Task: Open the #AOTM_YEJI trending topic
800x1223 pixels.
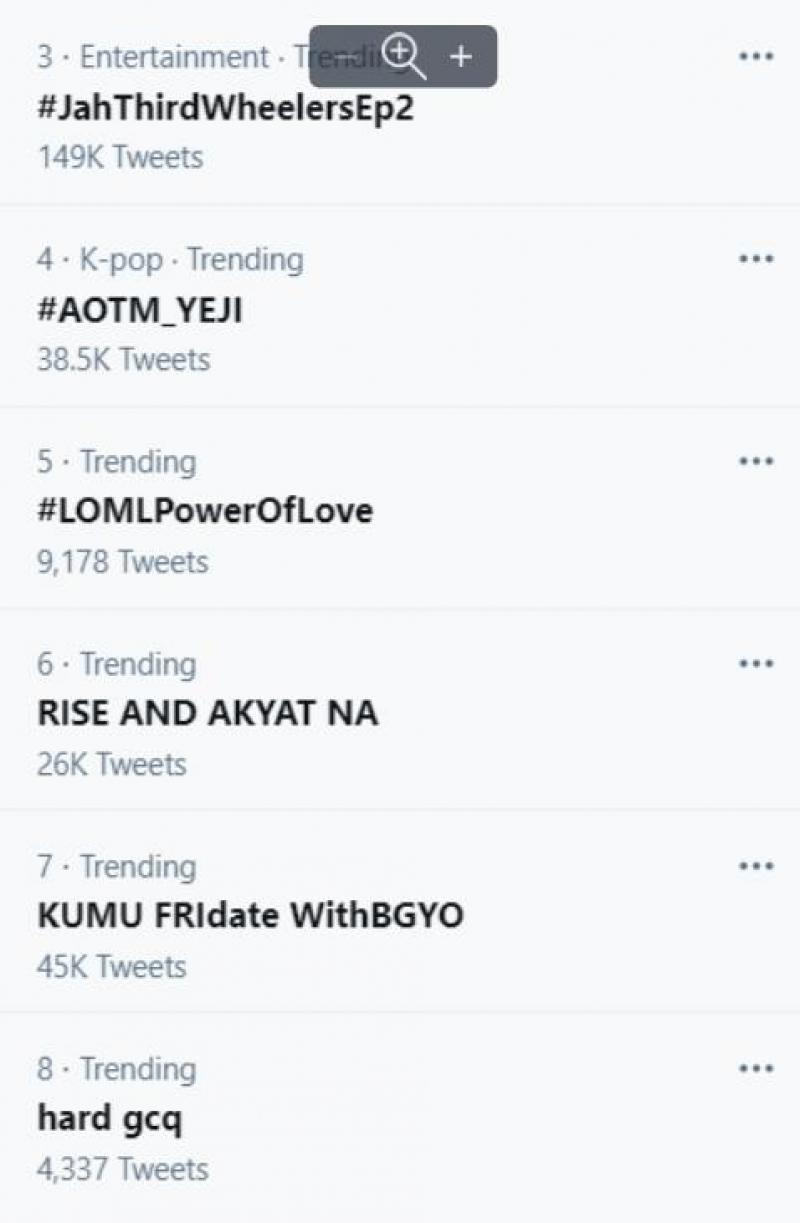Action: (140, 311)
